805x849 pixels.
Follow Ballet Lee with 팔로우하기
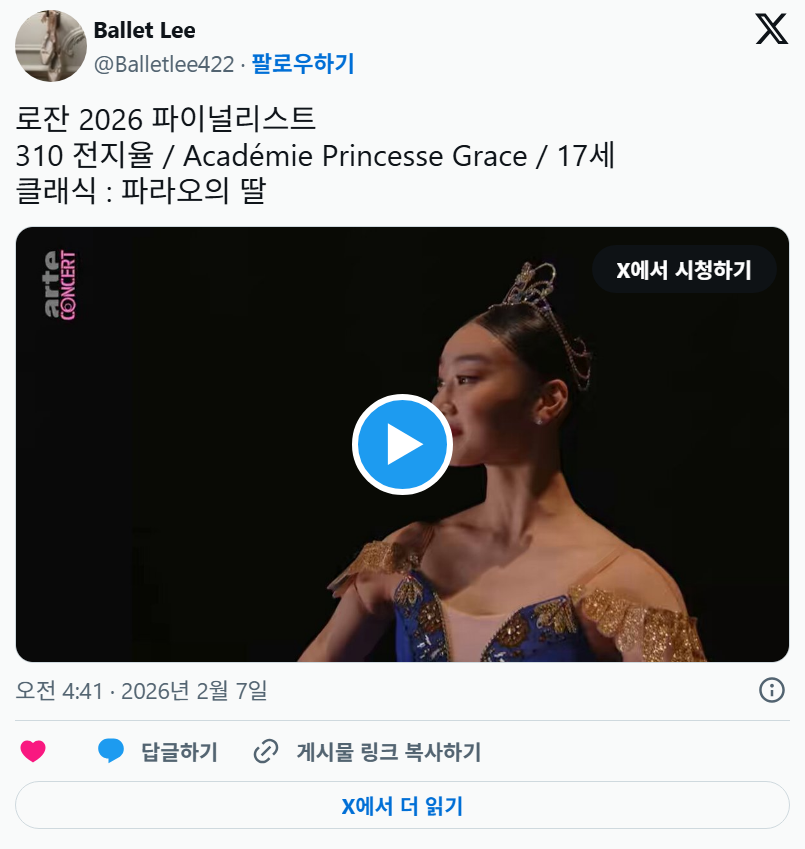click(x=303, y=64)
